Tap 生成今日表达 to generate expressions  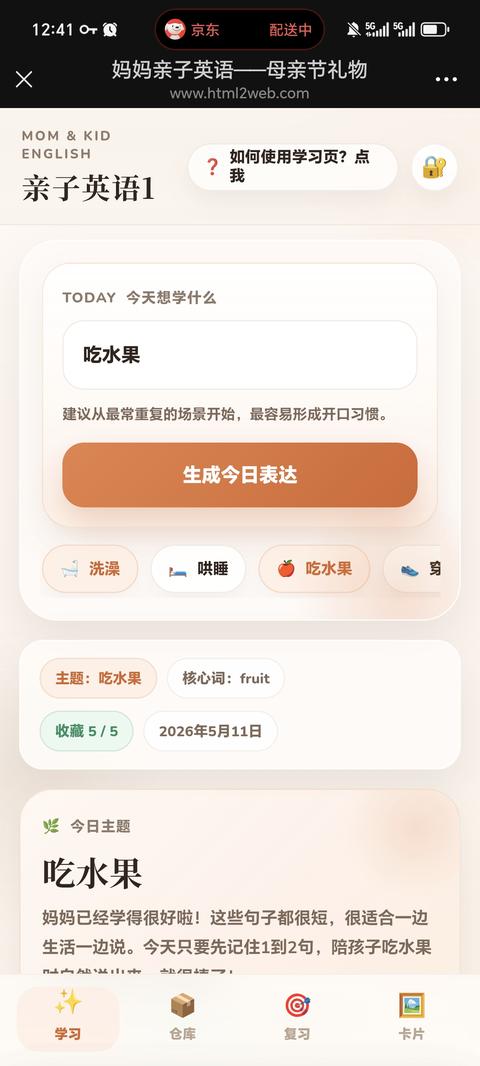click(240, 475)
